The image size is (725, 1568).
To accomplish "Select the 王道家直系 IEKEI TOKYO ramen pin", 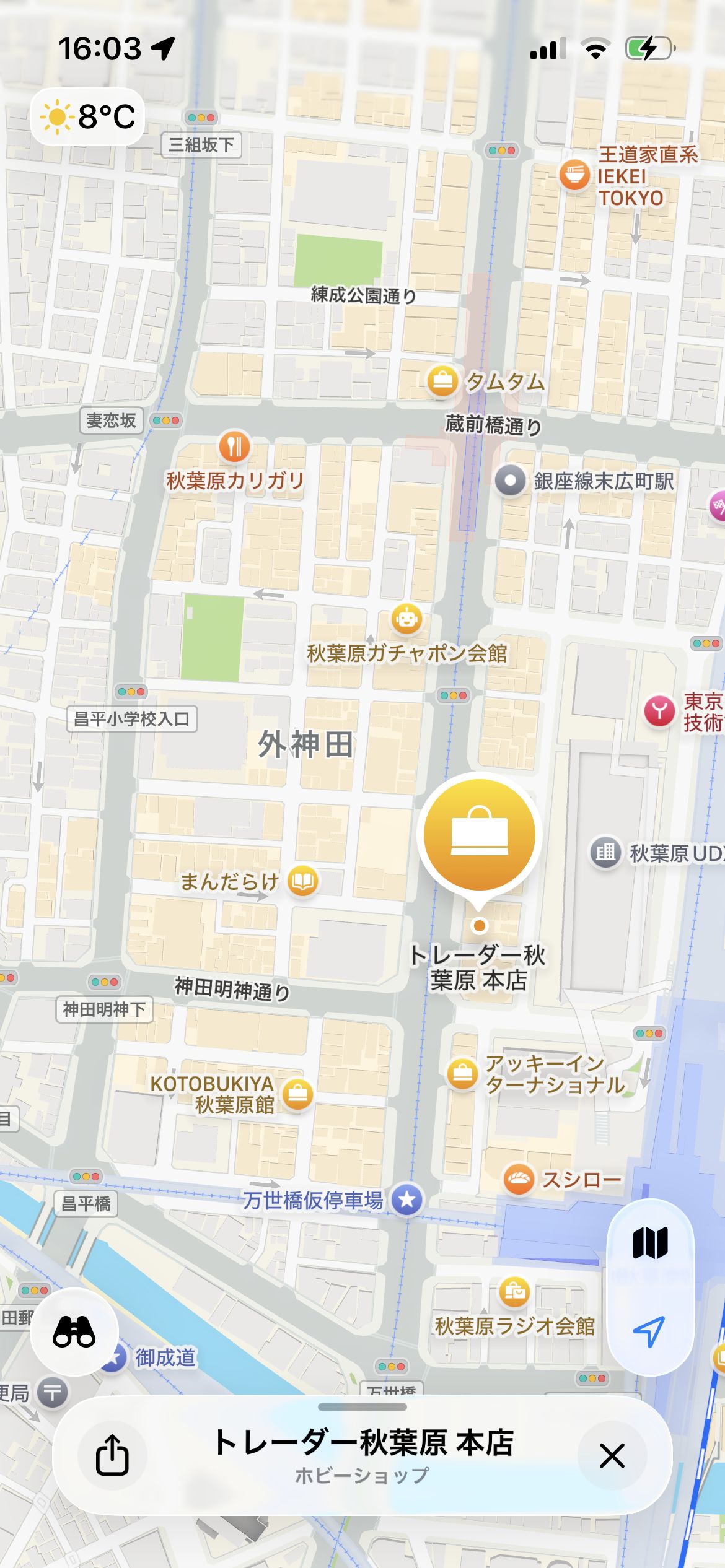I will [574, 175].
